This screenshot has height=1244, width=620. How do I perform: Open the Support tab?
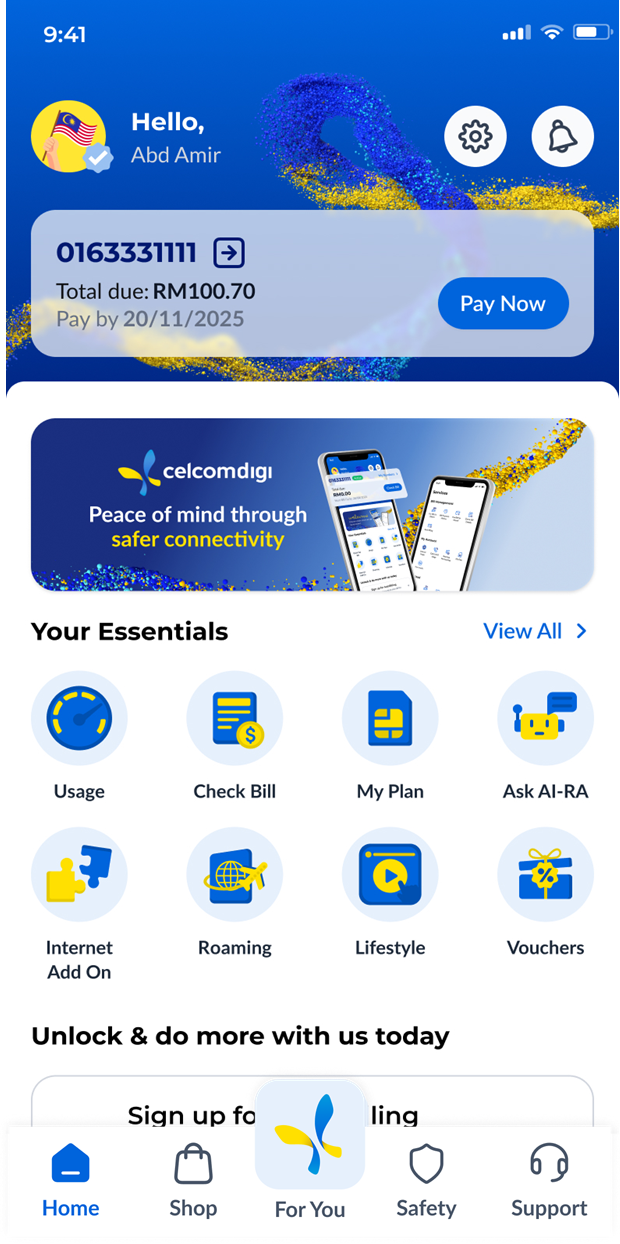tap(549, 1182)
